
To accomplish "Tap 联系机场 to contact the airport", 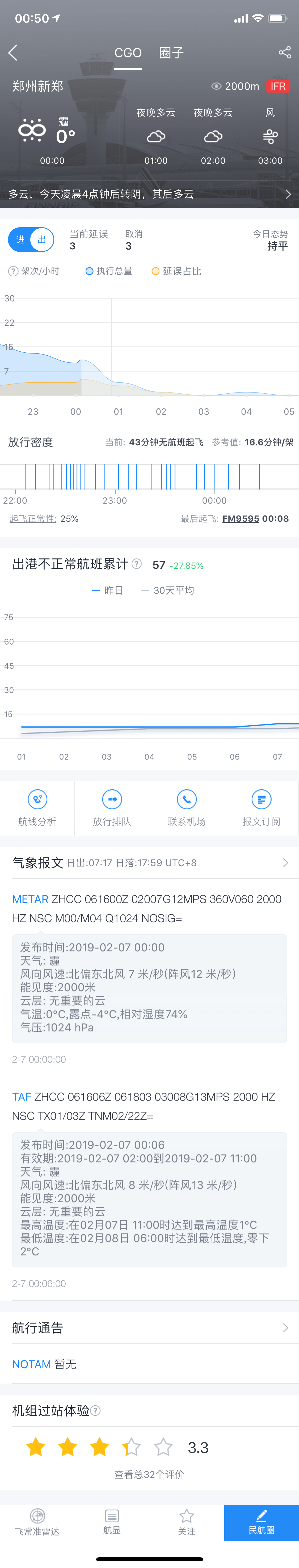I will 186,808.
